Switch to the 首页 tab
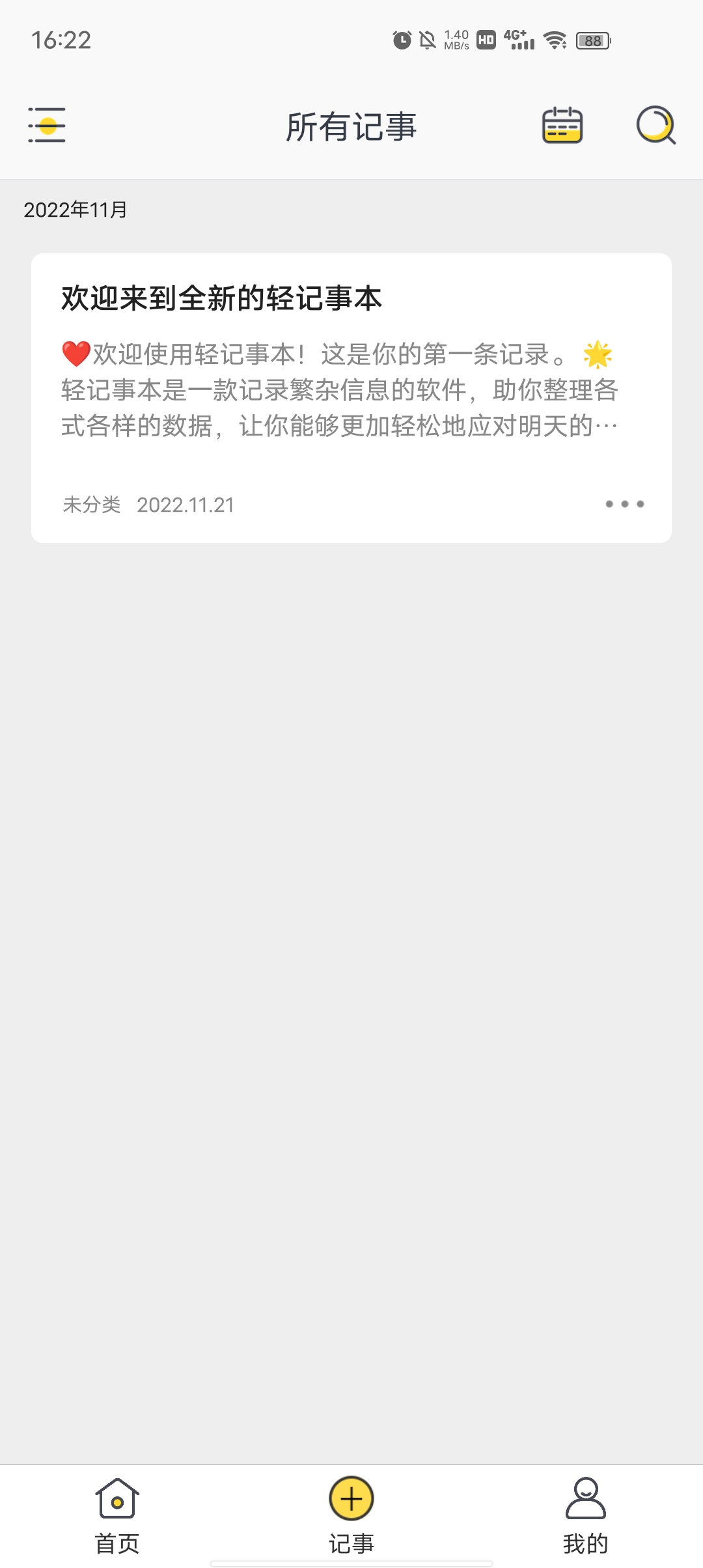This screenshot has height=1568, width=703. tap(117, 1515)
